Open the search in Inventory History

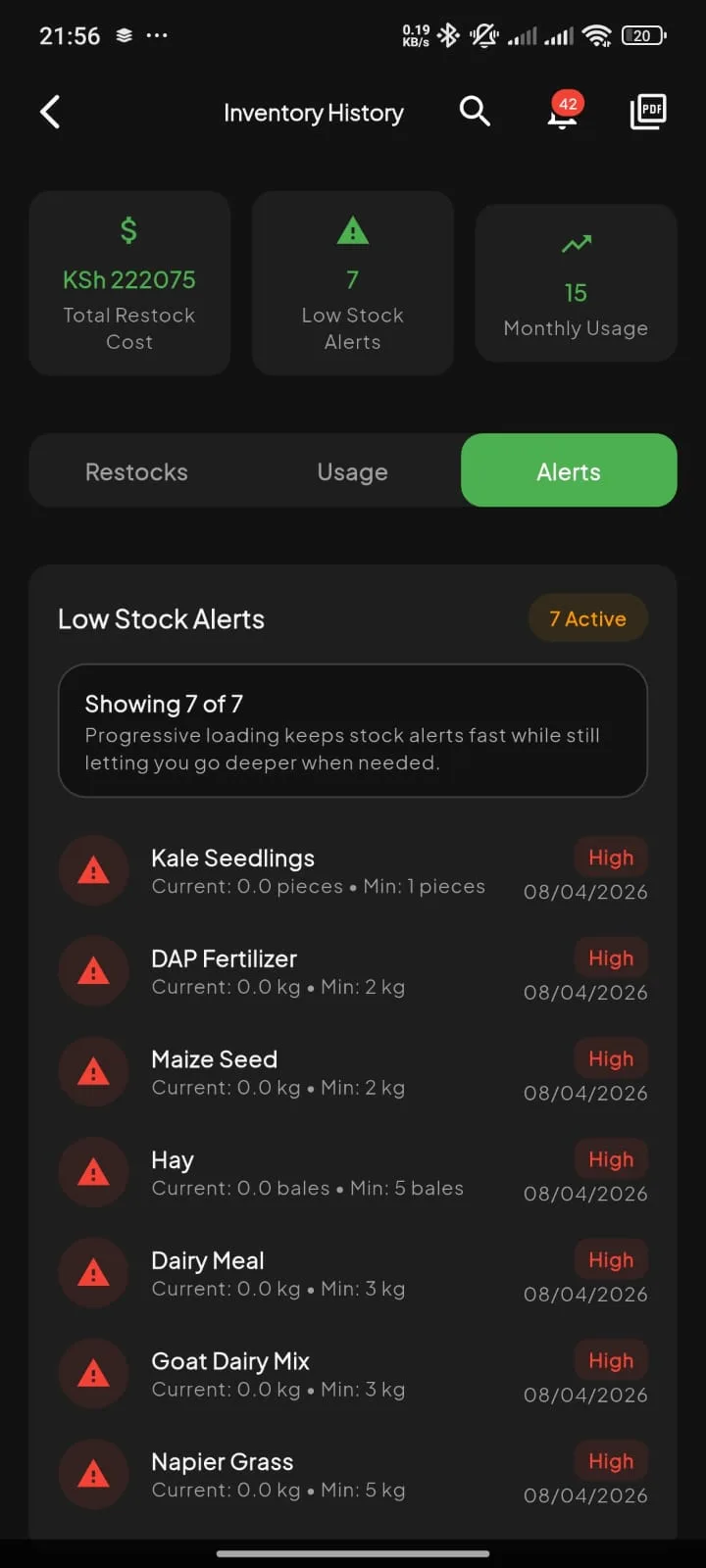coord(475,112)
